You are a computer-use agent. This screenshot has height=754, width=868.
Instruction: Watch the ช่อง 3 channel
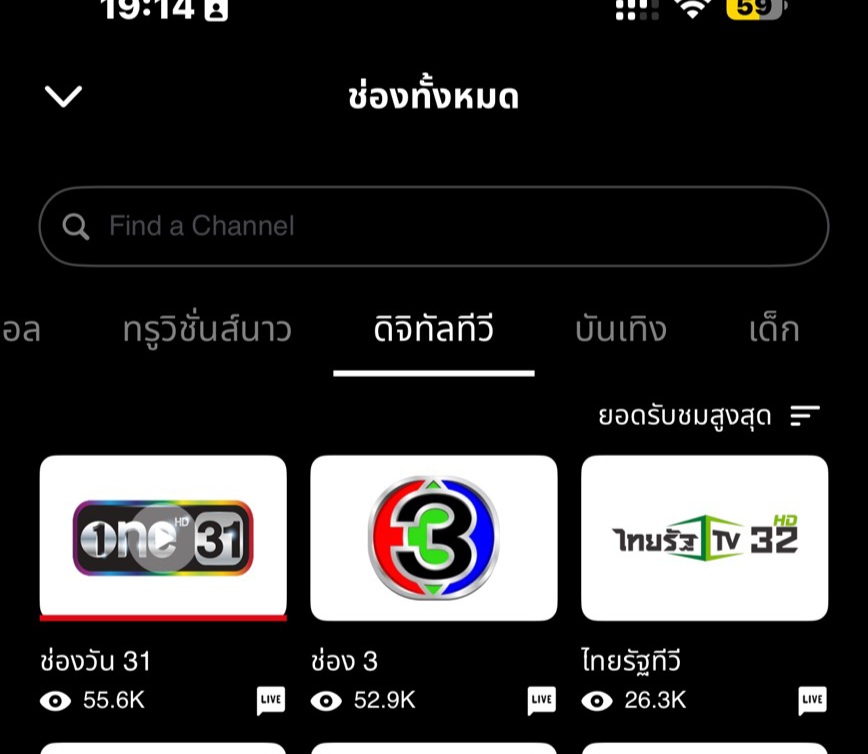(433, 538)
